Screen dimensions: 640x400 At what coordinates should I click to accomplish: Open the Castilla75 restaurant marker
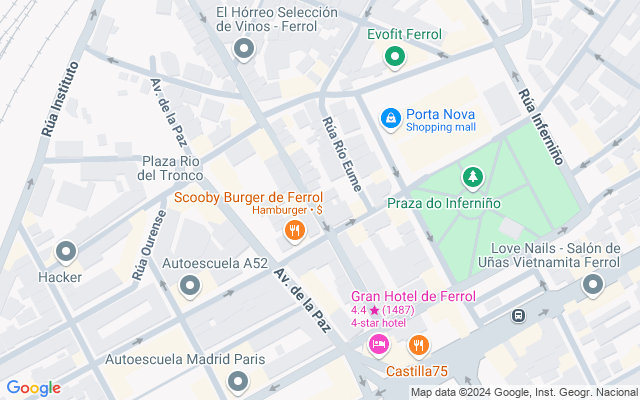tap(419, 346)
